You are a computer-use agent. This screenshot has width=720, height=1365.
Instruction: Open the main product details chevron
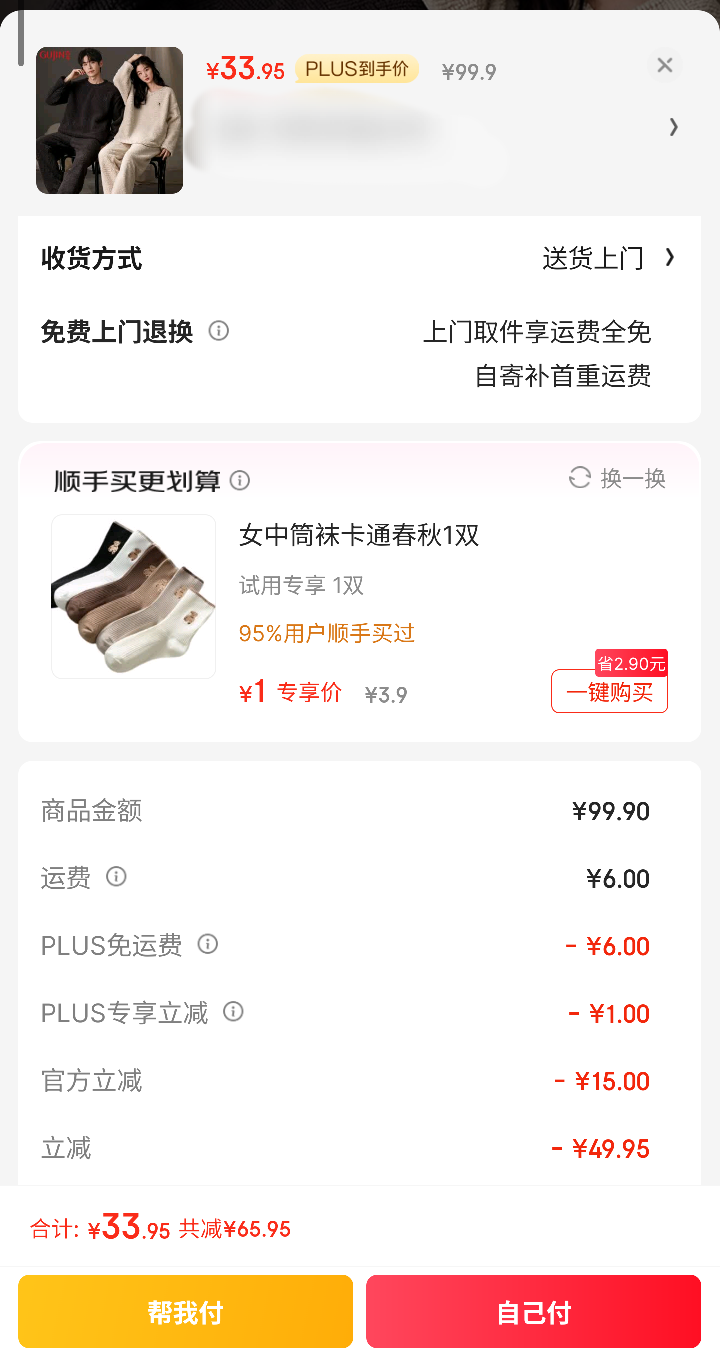[673, 127]
